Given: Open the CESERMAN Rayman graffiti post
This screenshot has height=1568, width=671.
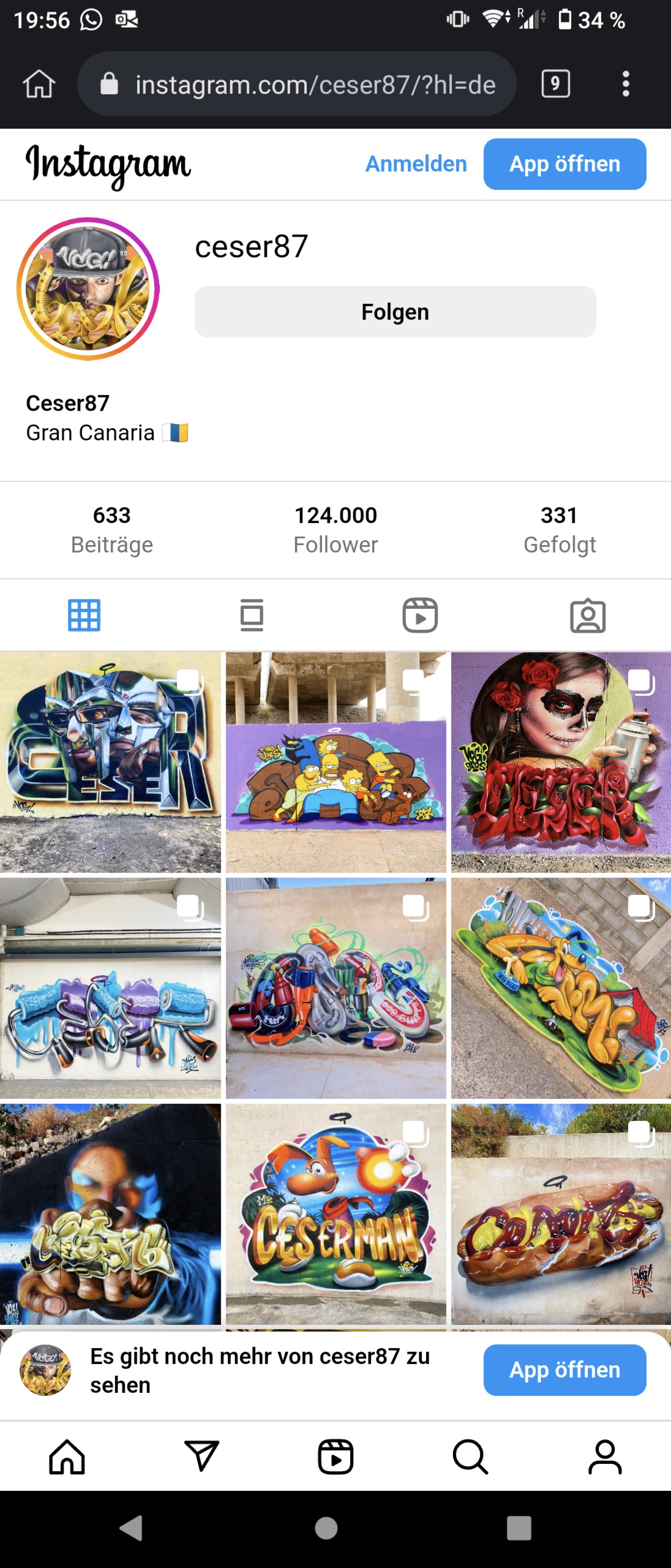Looking at the screenshot, I should 335,1213.
